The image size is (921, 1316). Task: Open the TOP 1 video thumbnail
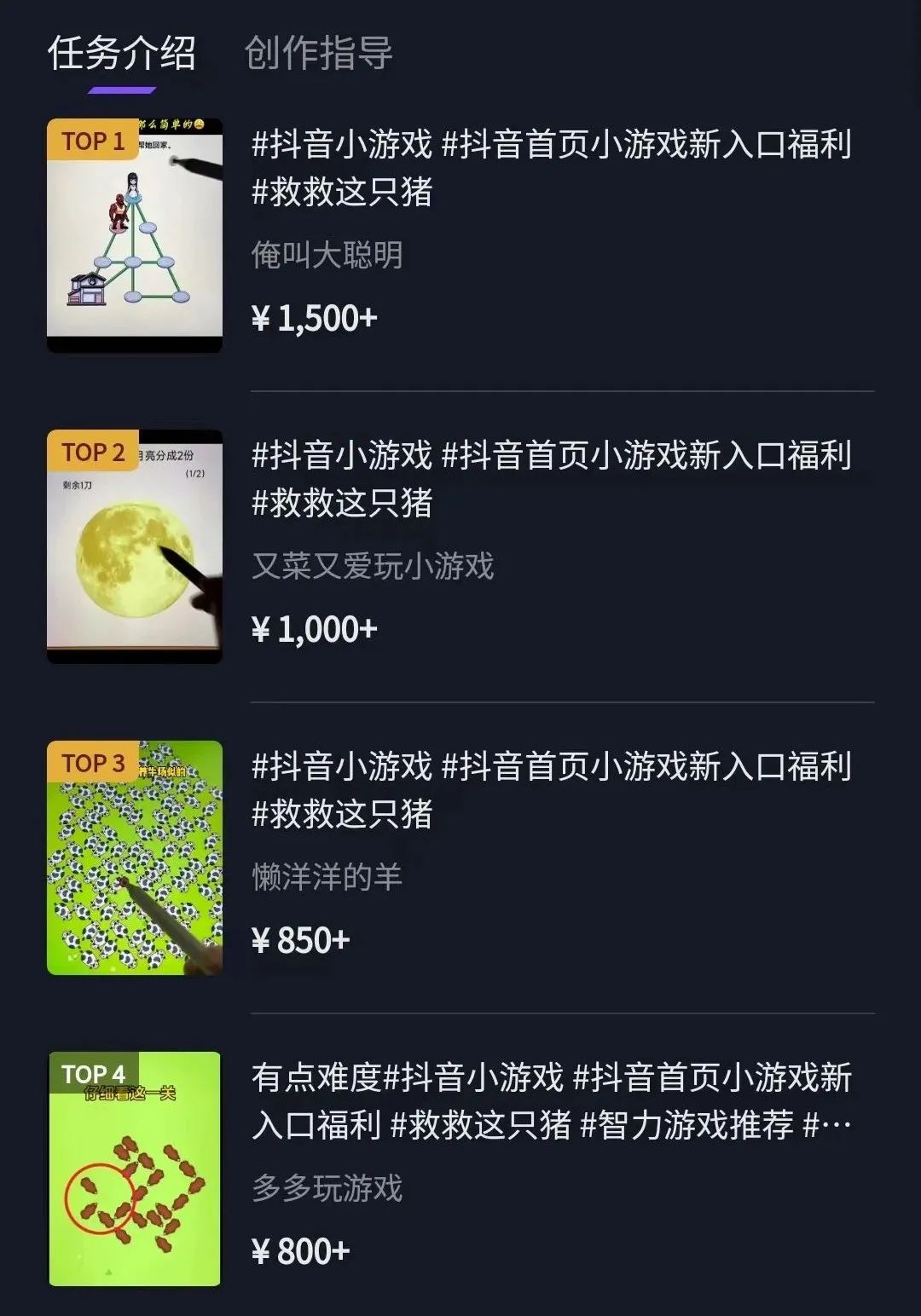[135, 235]
